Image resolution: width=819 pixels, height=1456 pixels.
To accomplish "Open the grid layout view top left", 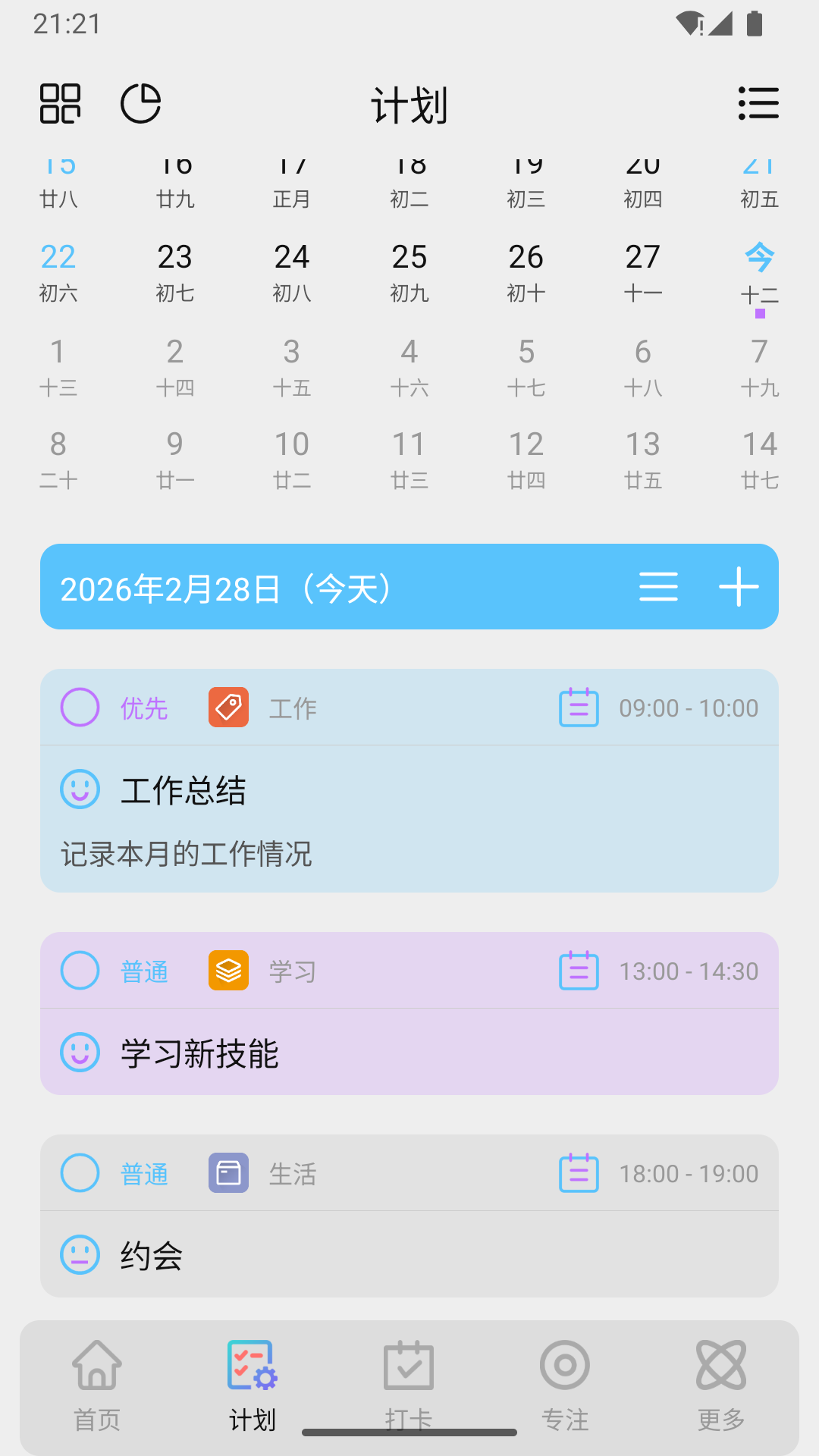I will (x=61, y=104).
